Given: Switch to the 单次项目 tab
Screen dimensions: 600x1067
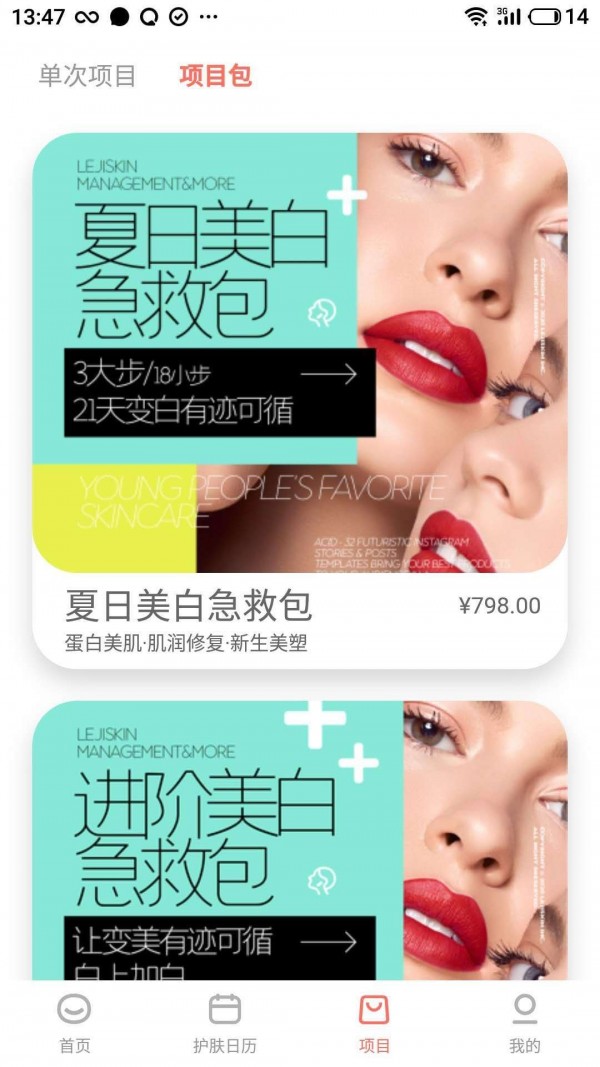Looking at the screenshot, I should (x=87, y=76).
